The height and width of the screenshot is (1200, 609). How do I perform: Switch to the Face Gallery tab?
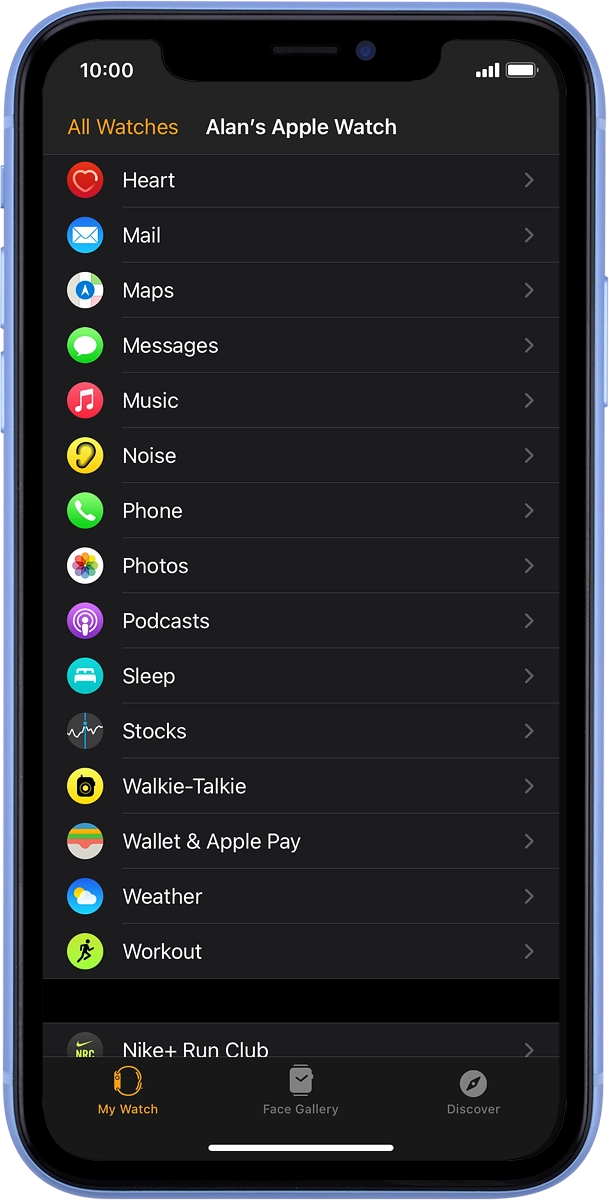coord(300,1090)
